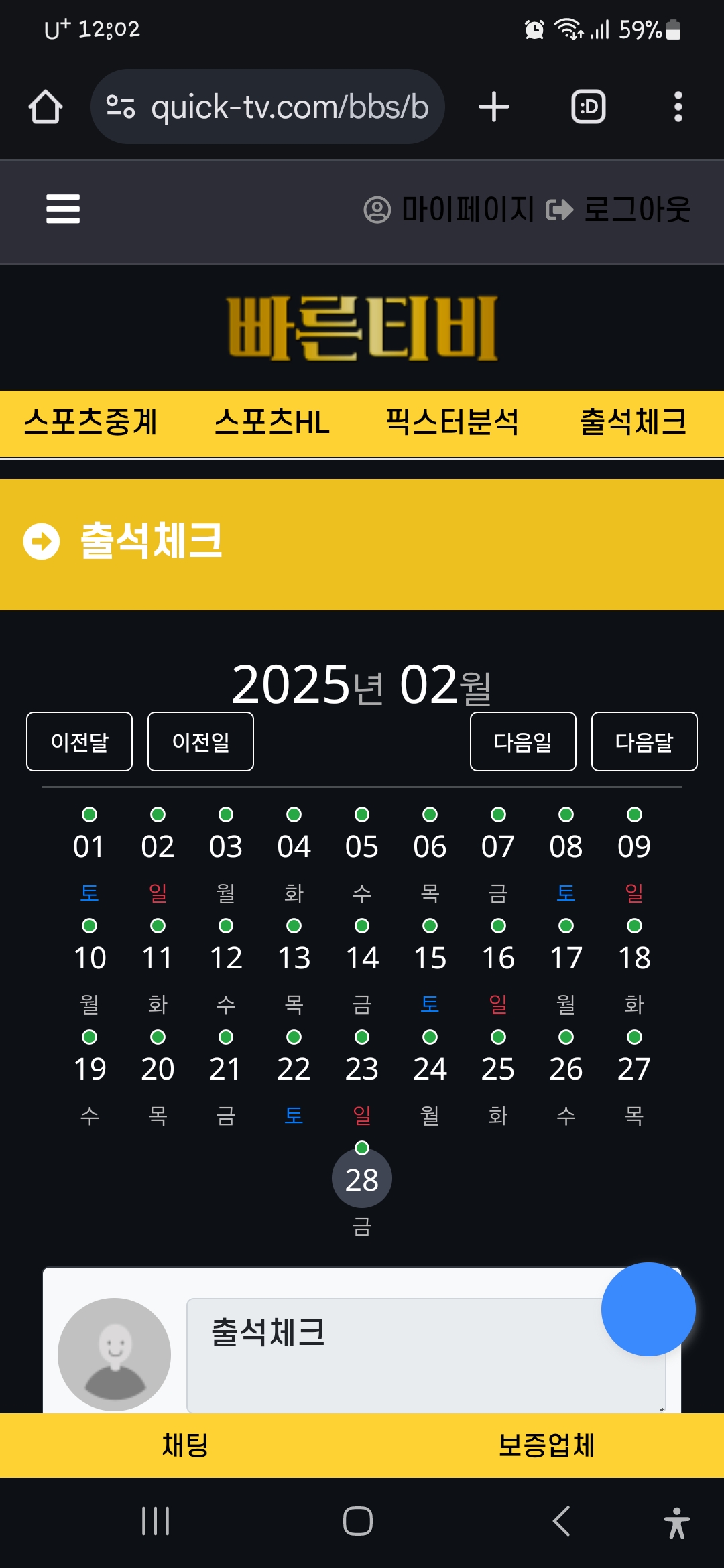Move to next day with 다음일
The image size is (724, 1568).
click(523, 742)
